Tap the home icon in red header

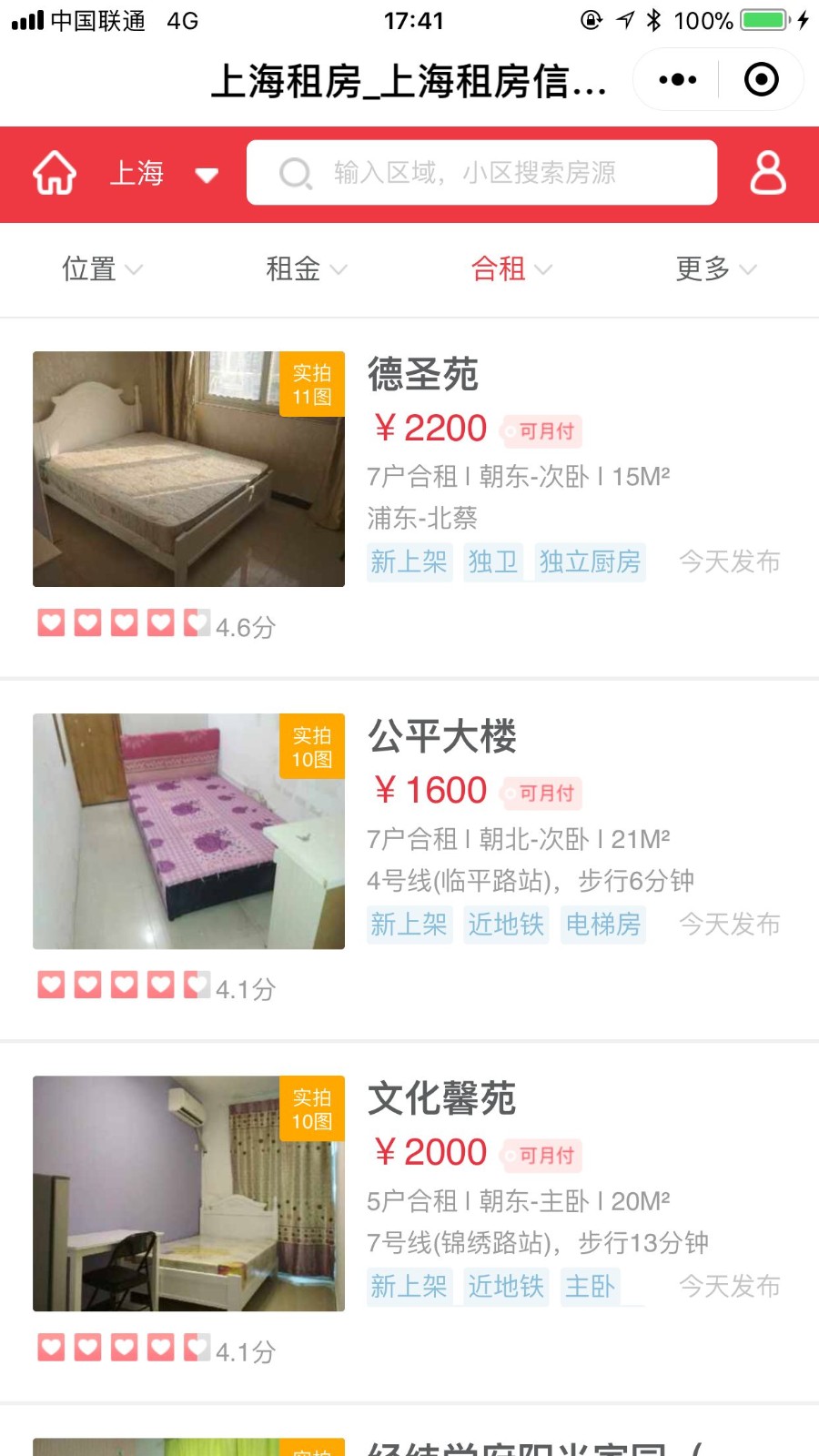(x=55, y=172)
